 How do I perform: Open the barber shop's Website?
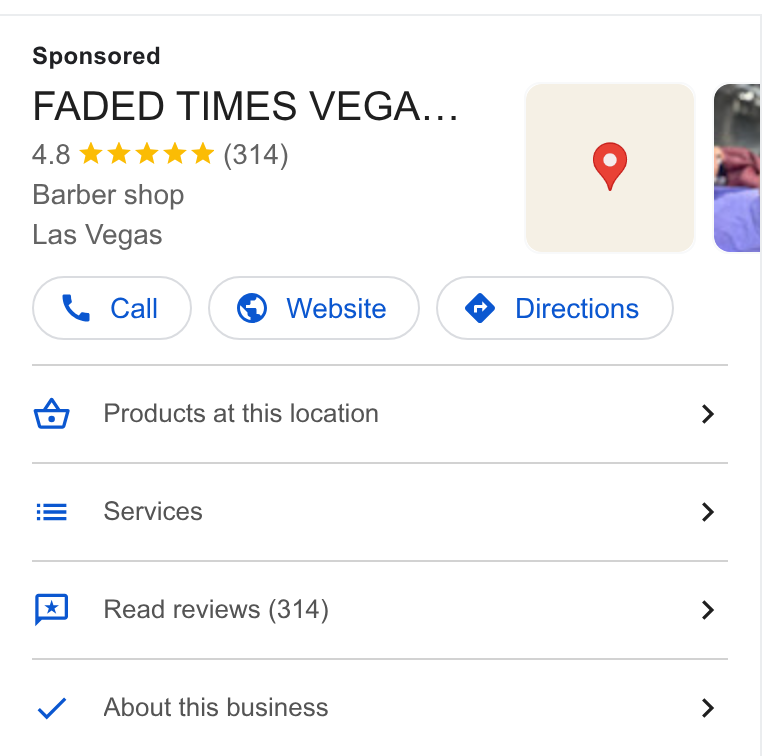point(314,308)
